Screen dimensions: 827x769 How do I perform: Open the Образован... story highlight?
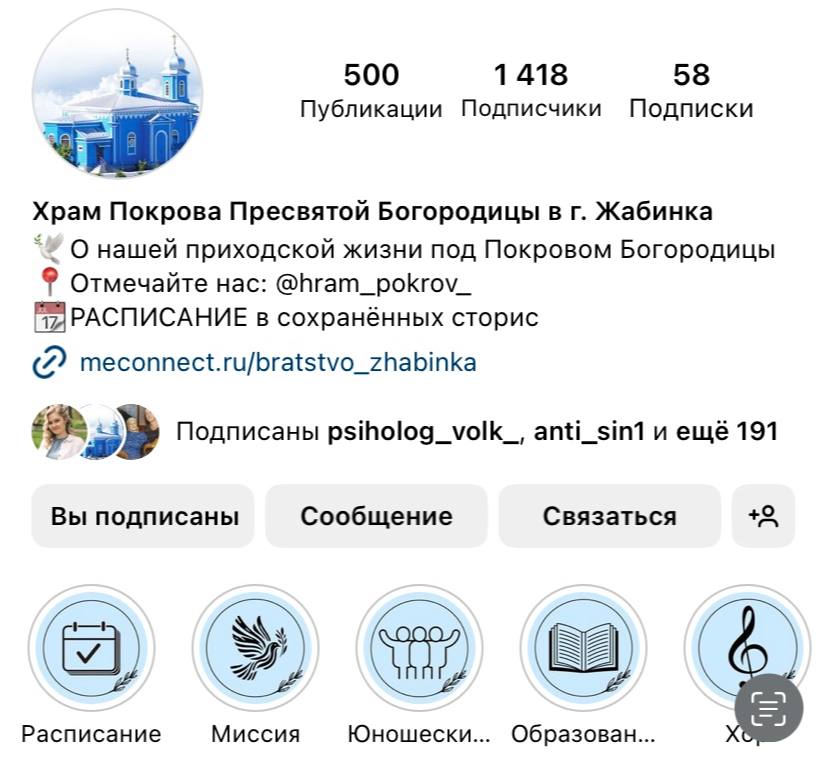(583, 648)
